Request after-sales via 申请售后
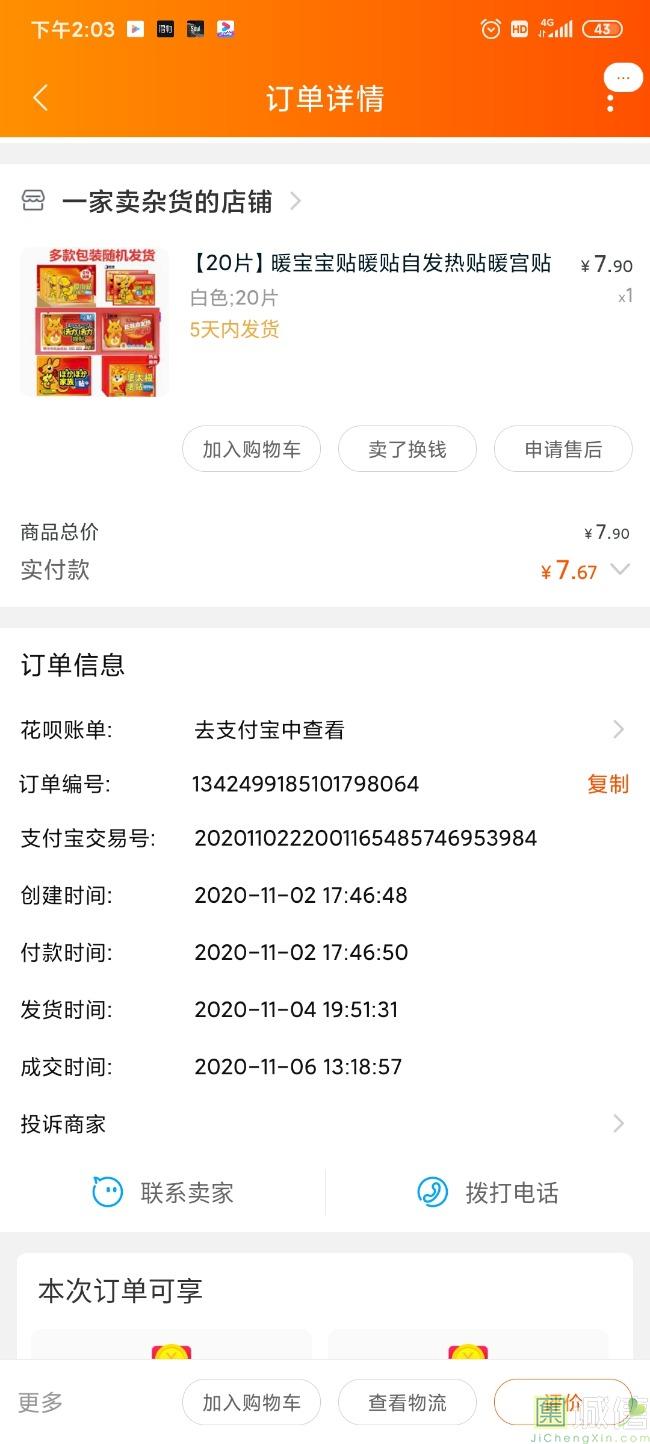This screenshot has height=1444, width=650. pyautogui.click(x=563, y=449)
